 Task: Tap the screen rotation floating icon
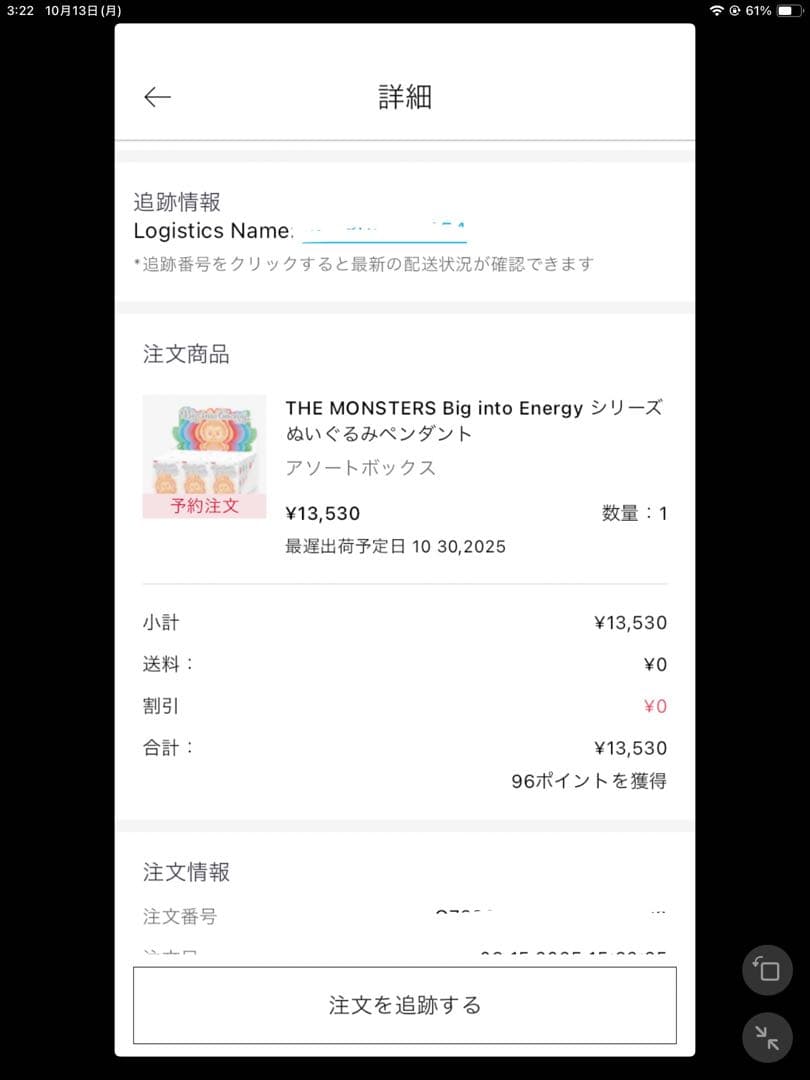766,969
